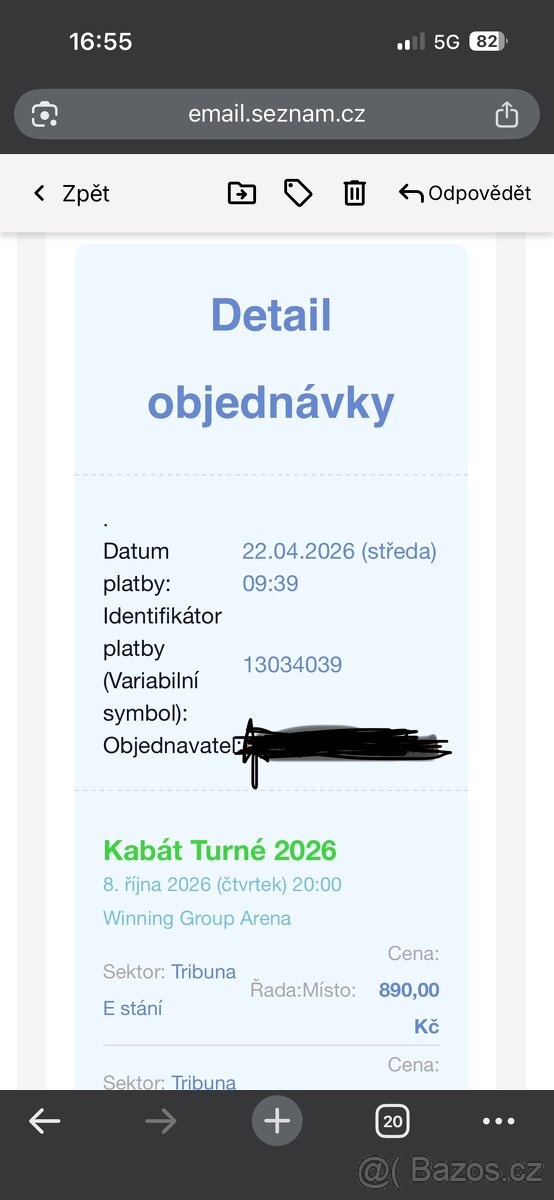Open the tab switcher showing 20 tabs

393,1122
